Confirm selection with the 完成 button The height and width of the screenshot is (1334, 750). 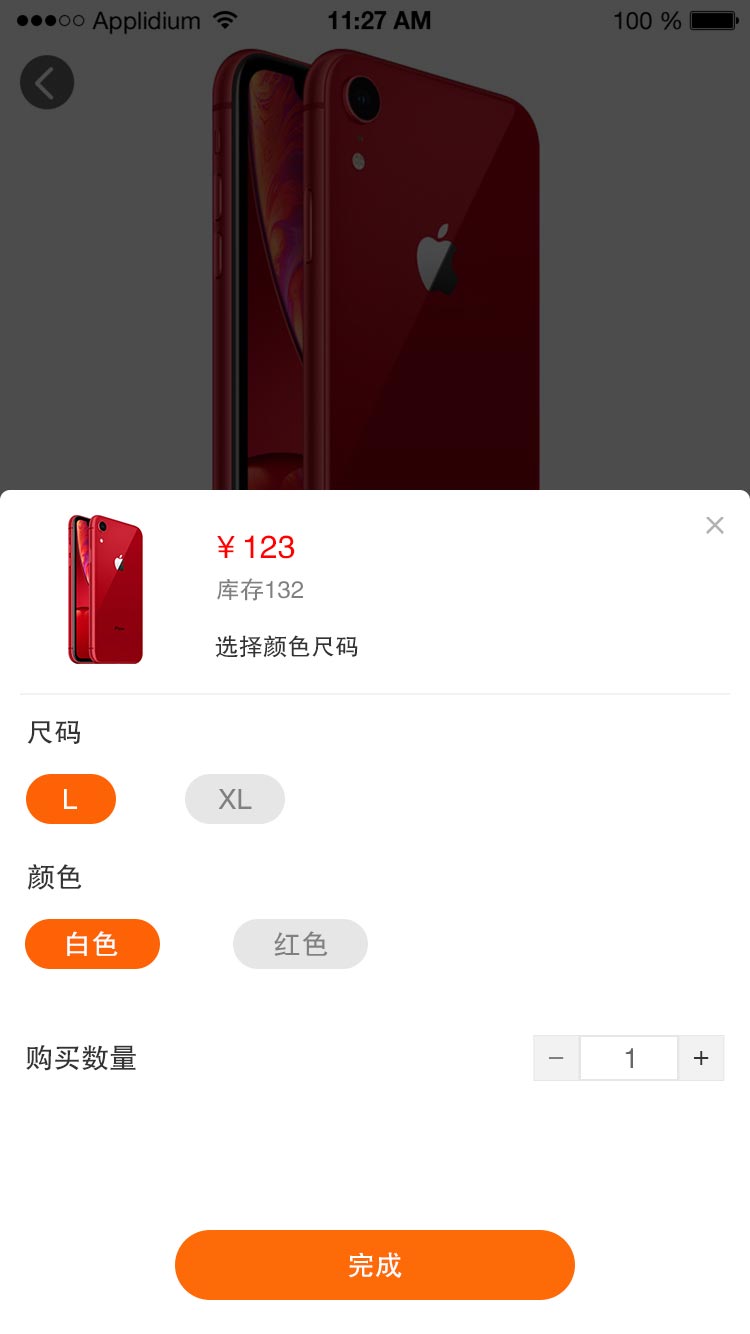pyautogui.click(x=375, y=1265)
